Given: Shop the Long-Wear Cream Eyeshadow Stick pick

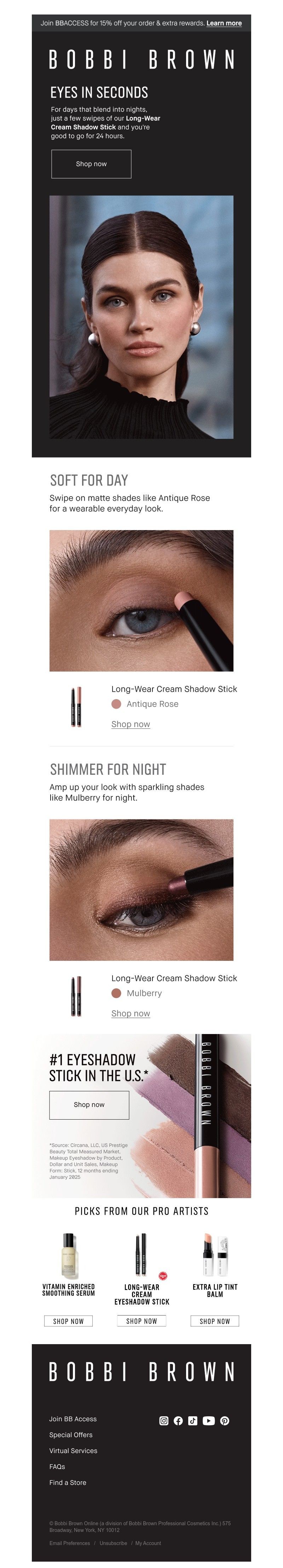Looking at the screenshot, I should pos(141,1321).
